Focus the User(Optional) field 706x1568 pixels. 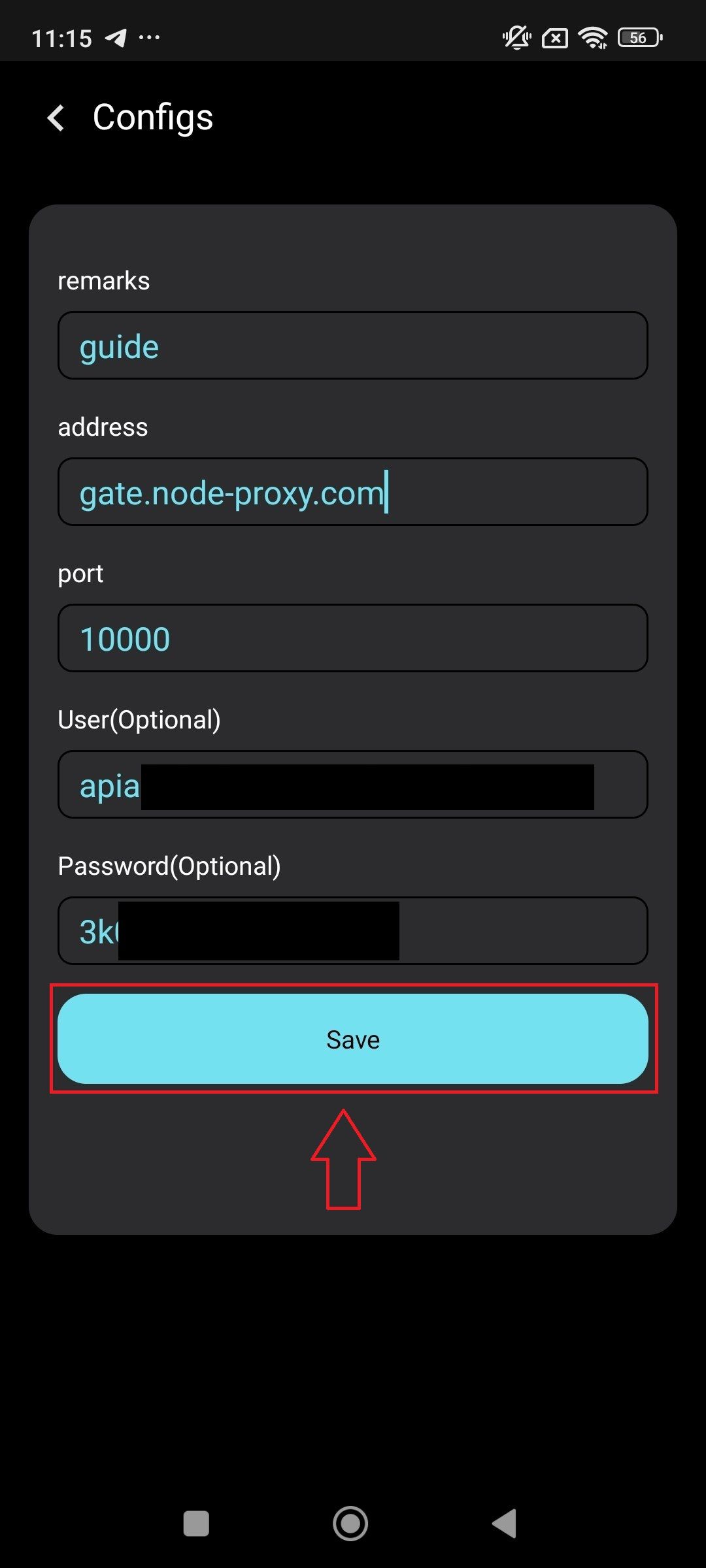coord(353,785)
